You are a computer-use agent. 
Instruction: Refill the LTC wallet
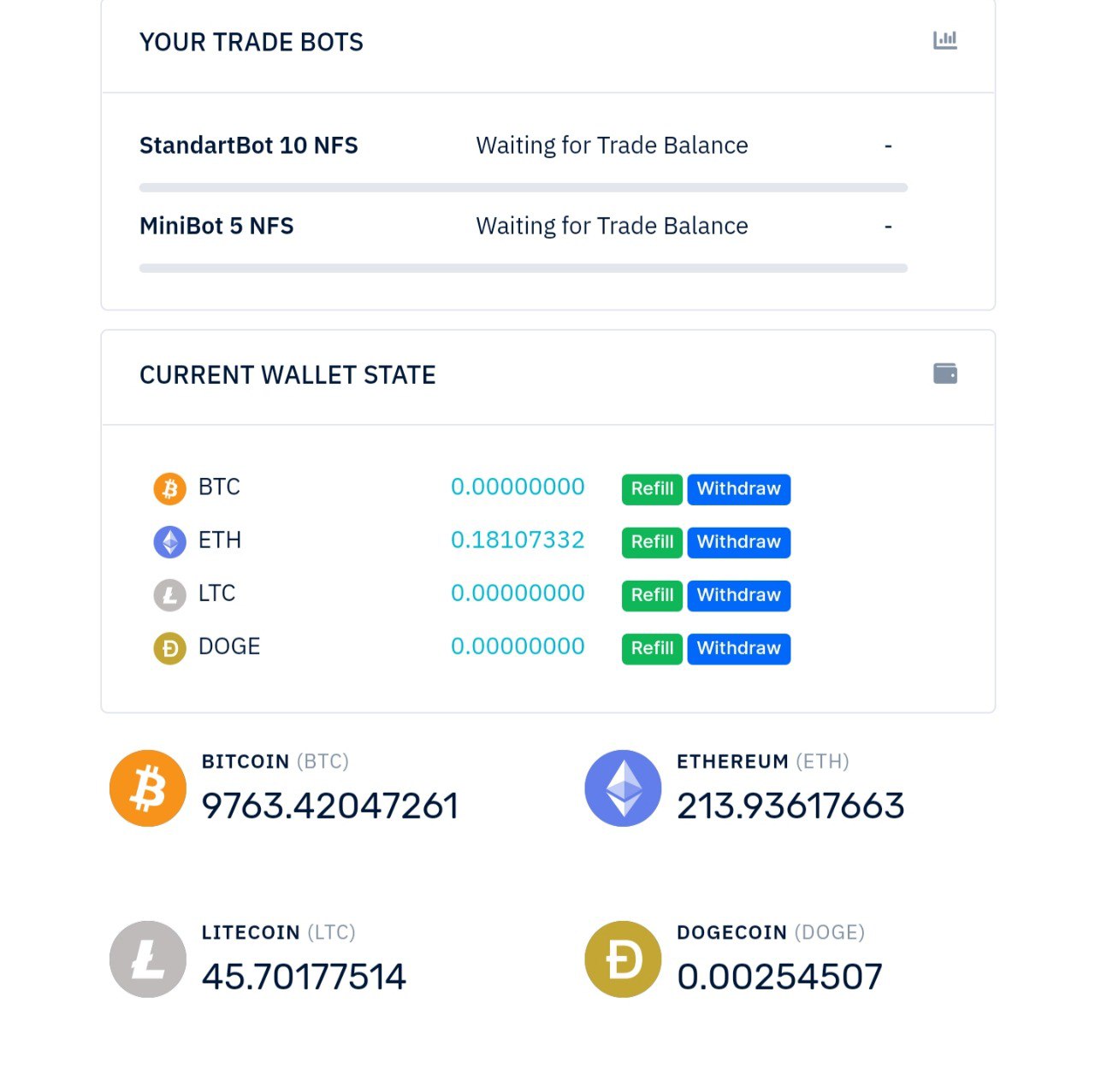(652, 595)
